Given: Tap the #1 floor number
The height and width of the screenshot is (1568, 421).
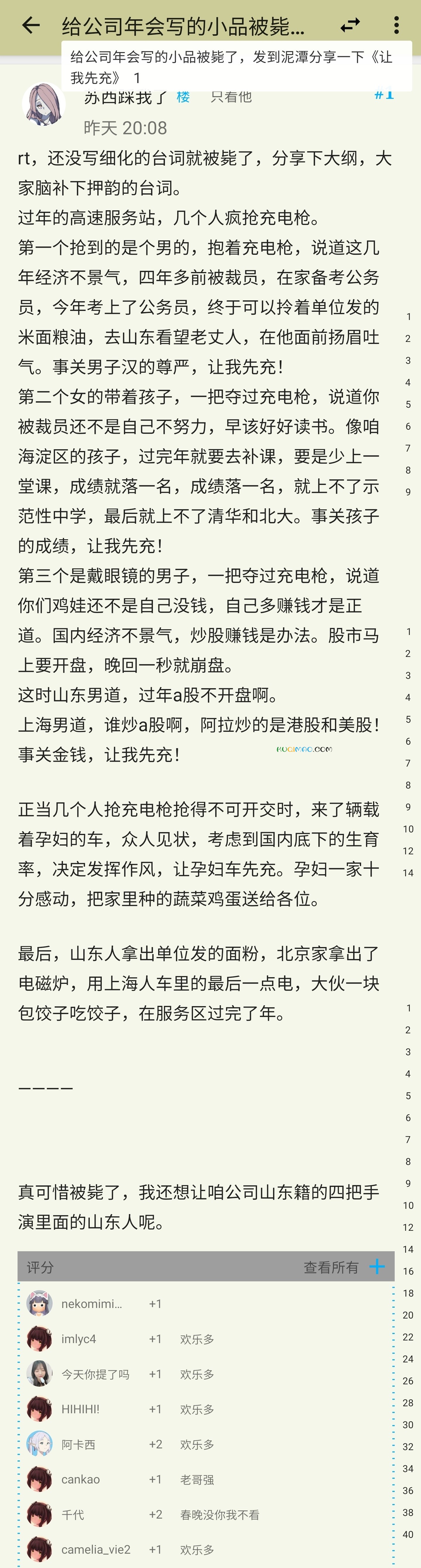Looking at the screenshot, I should coord(384,96).
